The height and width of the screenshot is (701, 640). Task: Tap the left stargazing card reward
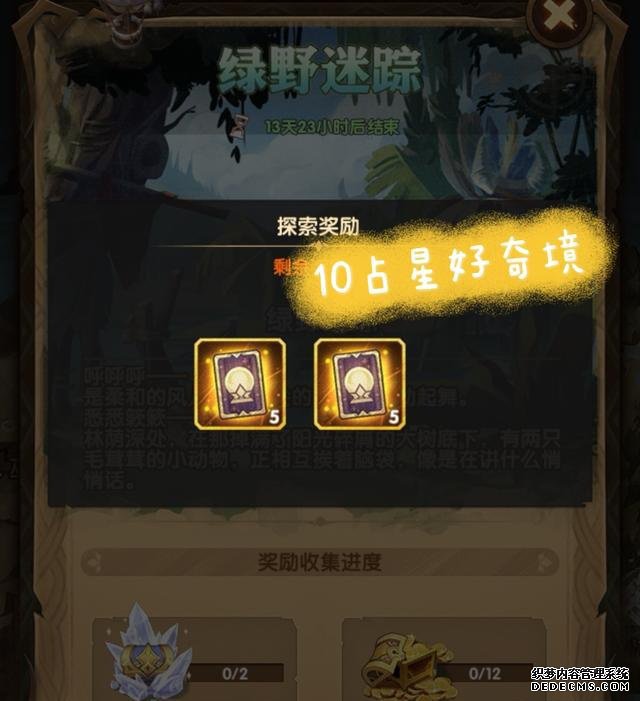coord(240,383)
